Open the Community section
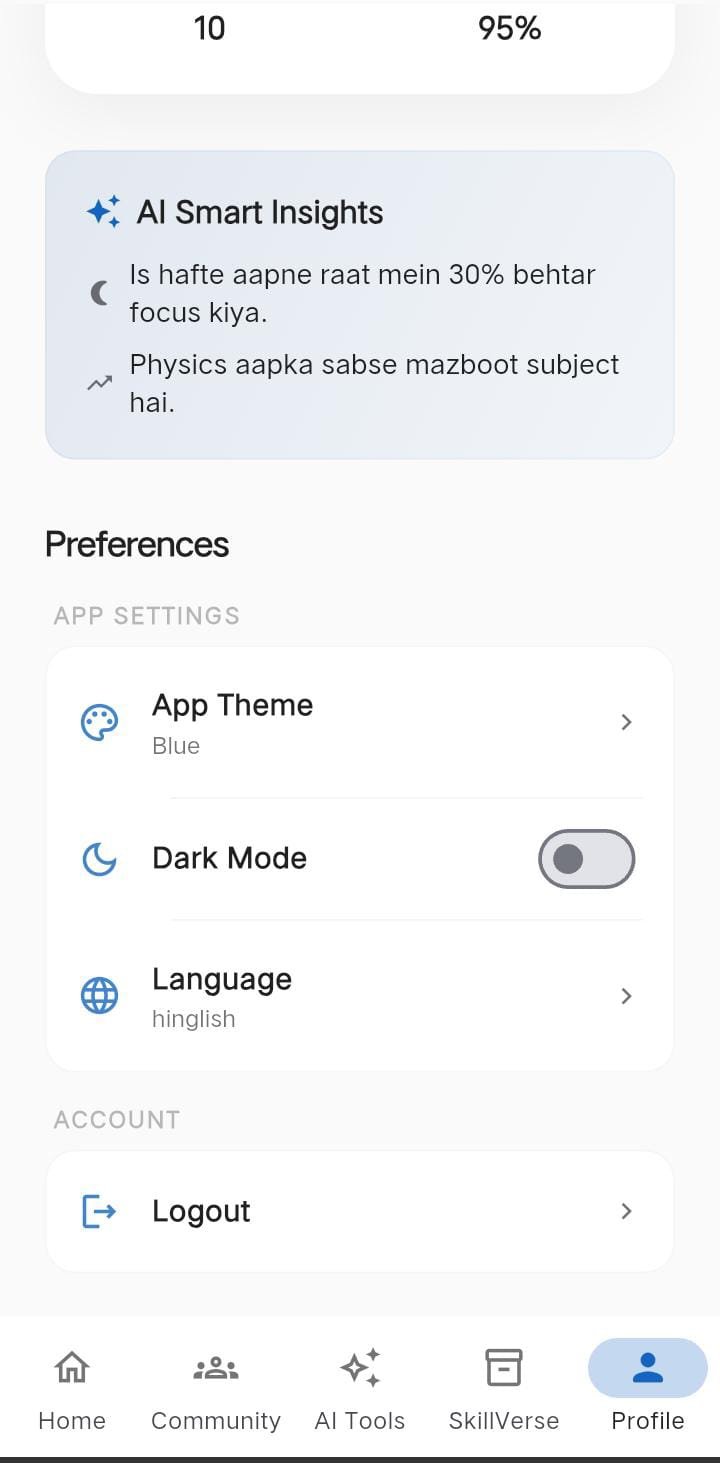This screenshot has height=1463, width=720. 215,1367
